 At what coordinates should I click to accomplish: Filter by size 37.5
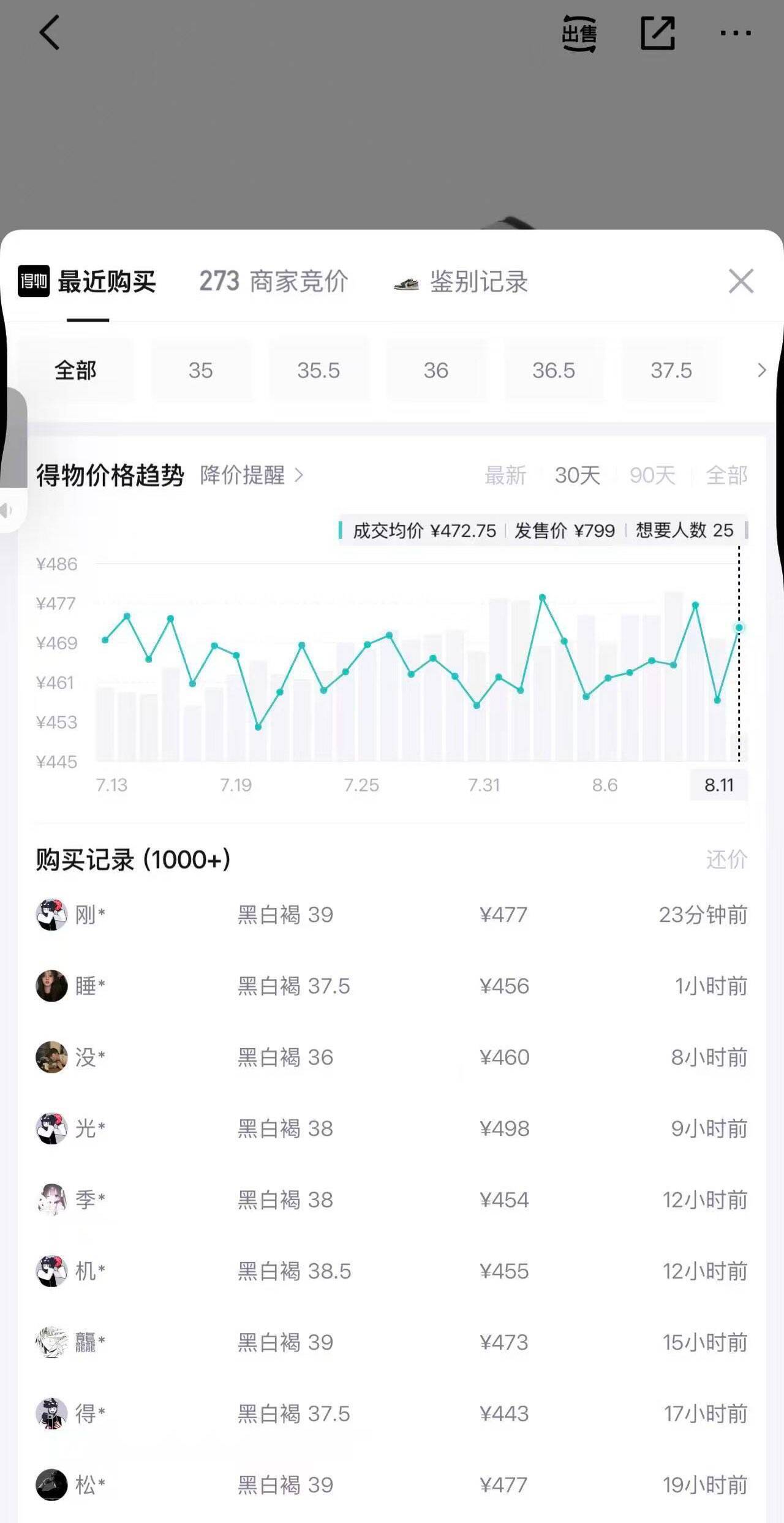671,371
